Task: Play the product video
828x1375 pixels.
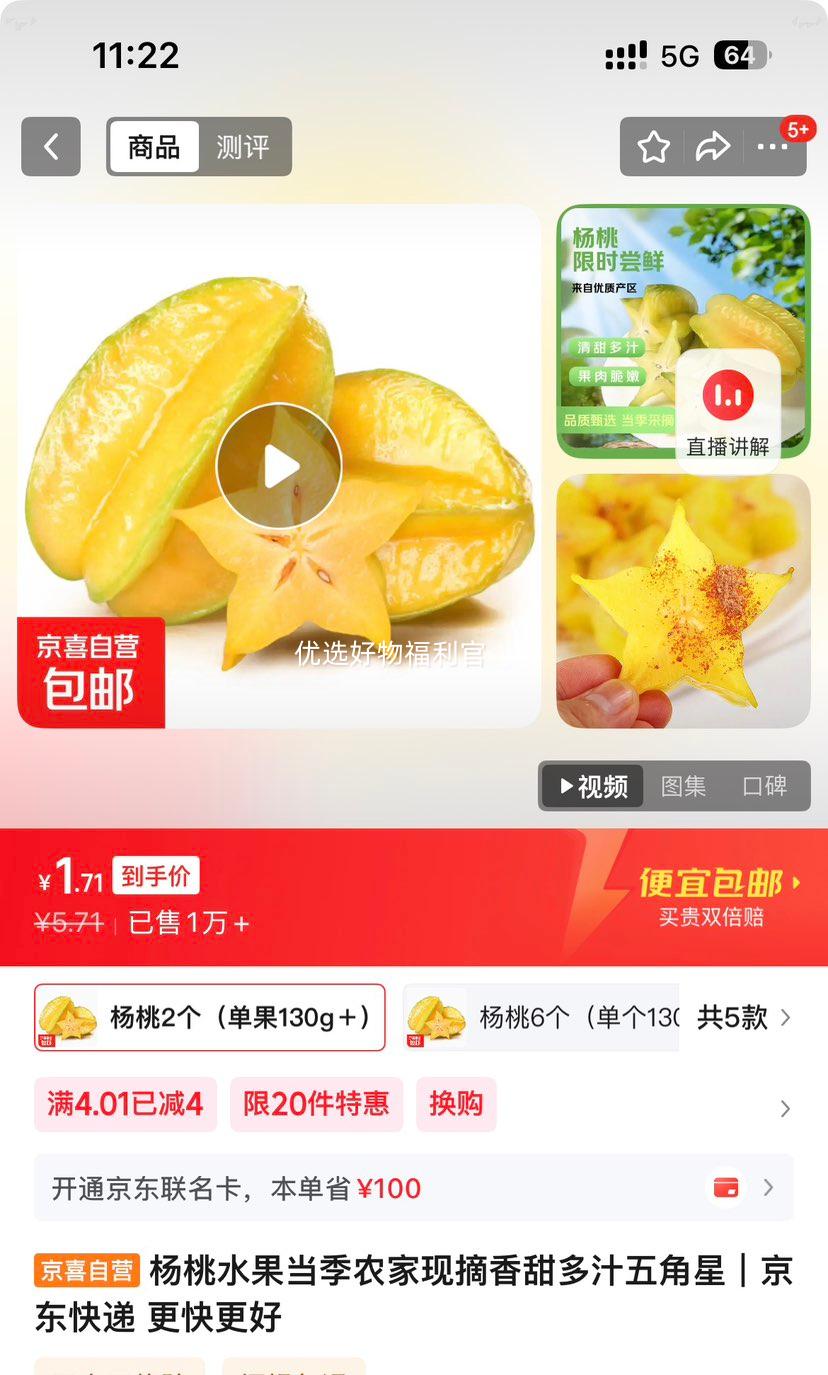Action: [279, 466]
